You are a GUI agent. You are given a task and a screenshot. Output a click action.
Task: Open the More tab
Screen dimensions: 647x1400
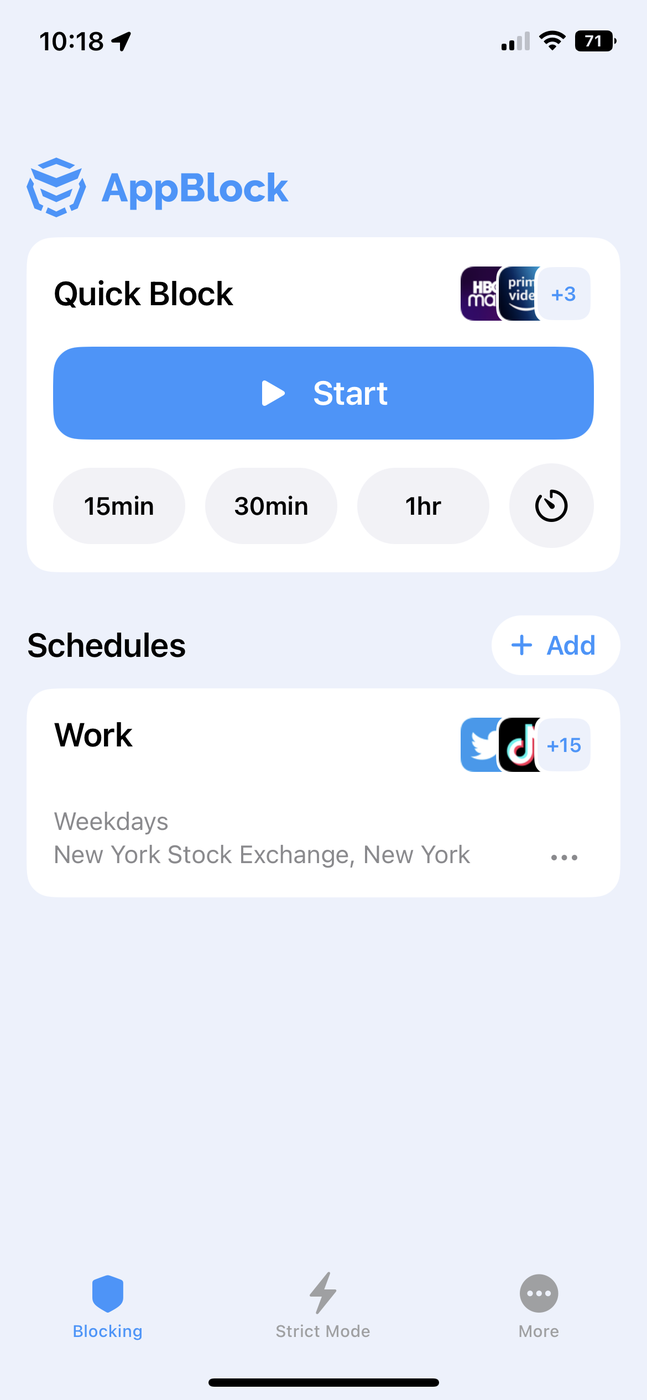tap(538, 1306)
